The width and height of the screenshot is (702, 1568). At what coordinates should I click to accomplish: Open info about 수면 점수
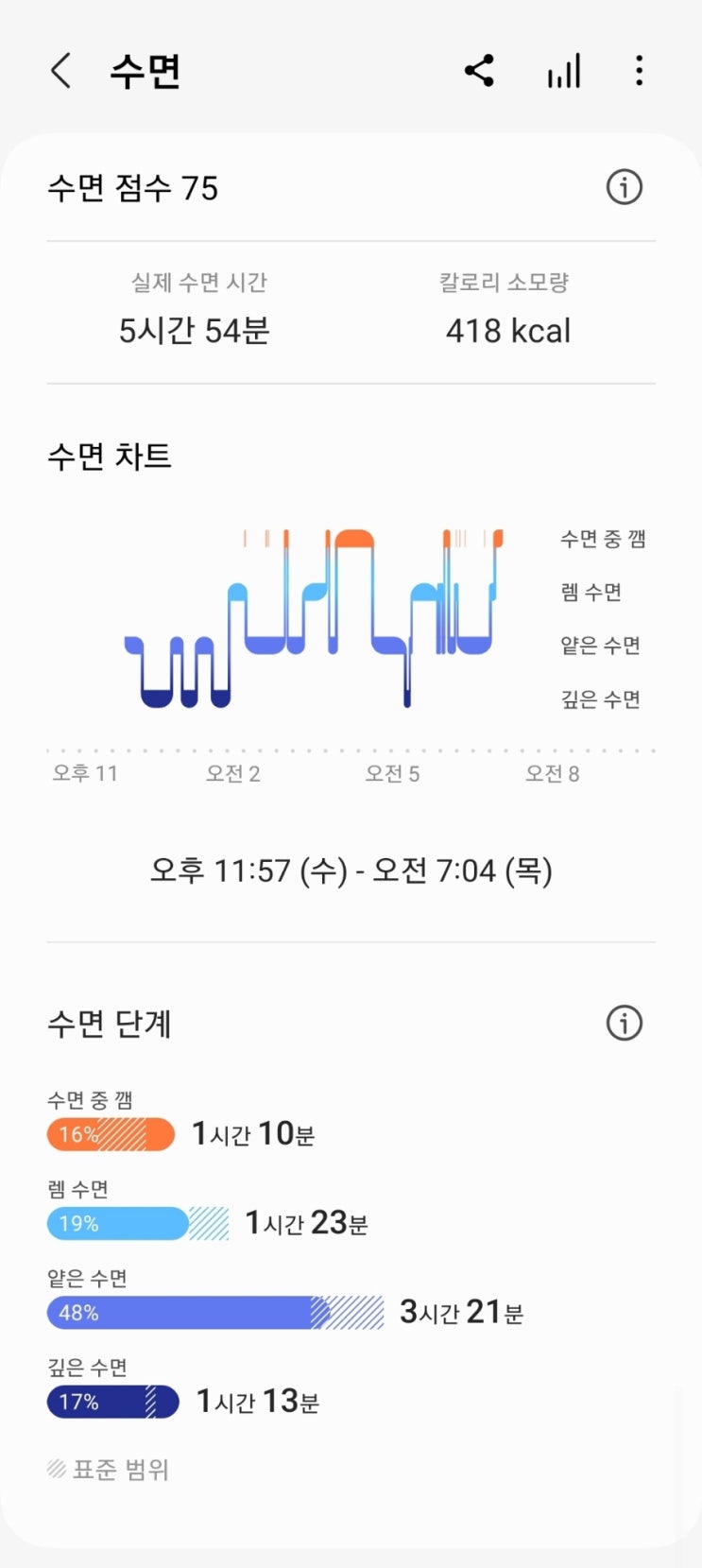(624, 187)
